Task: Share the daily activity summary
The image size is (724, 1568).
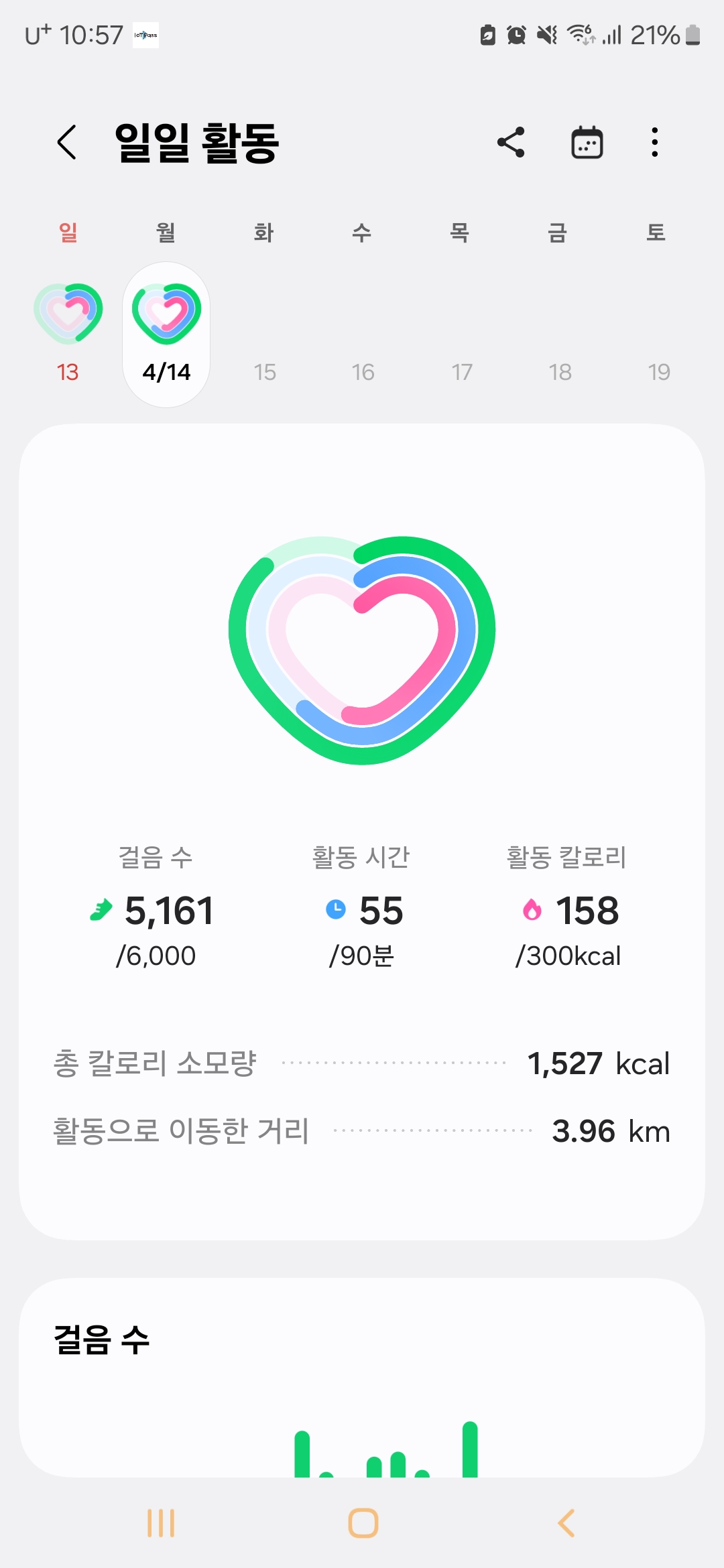Action: point(511,142)
